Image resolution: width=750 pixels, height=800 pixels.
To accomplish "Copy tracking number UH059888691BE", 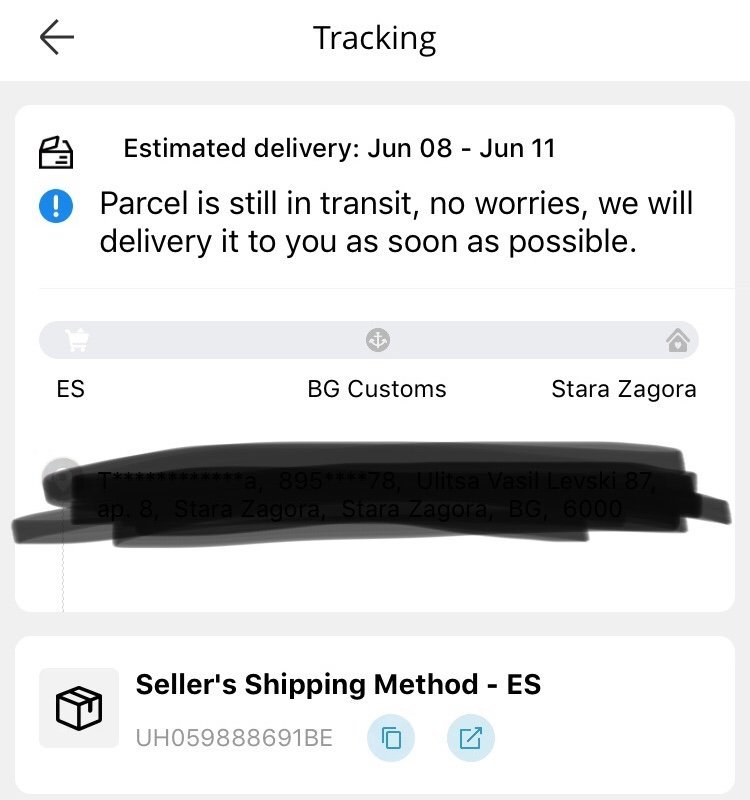I will tap(392, 739).
